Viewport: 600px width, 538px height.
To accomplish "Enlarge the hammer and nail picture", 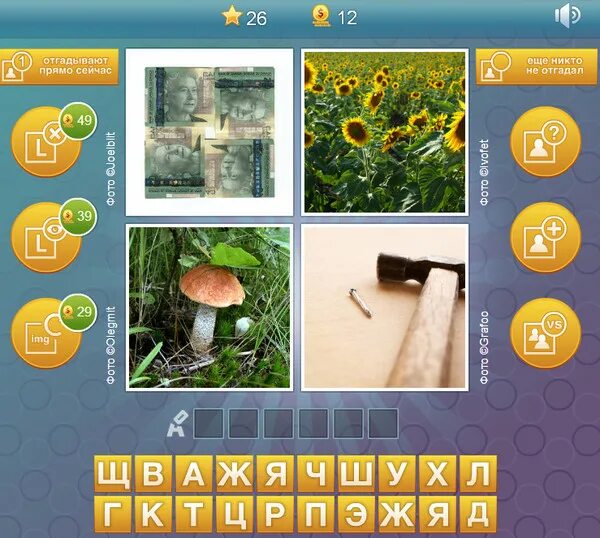I will coord(385,307).
